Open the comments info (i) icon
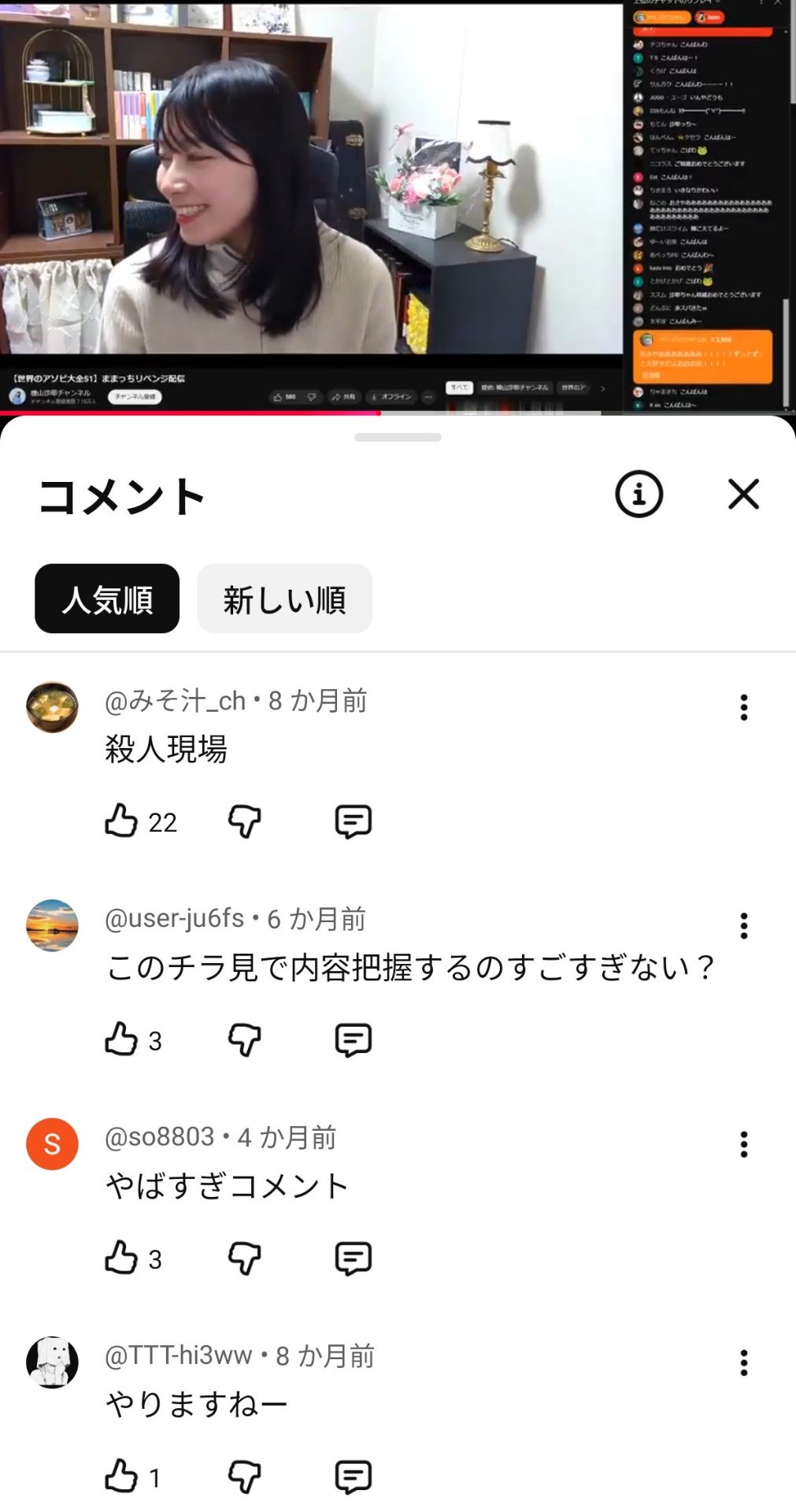 point(639,495)
